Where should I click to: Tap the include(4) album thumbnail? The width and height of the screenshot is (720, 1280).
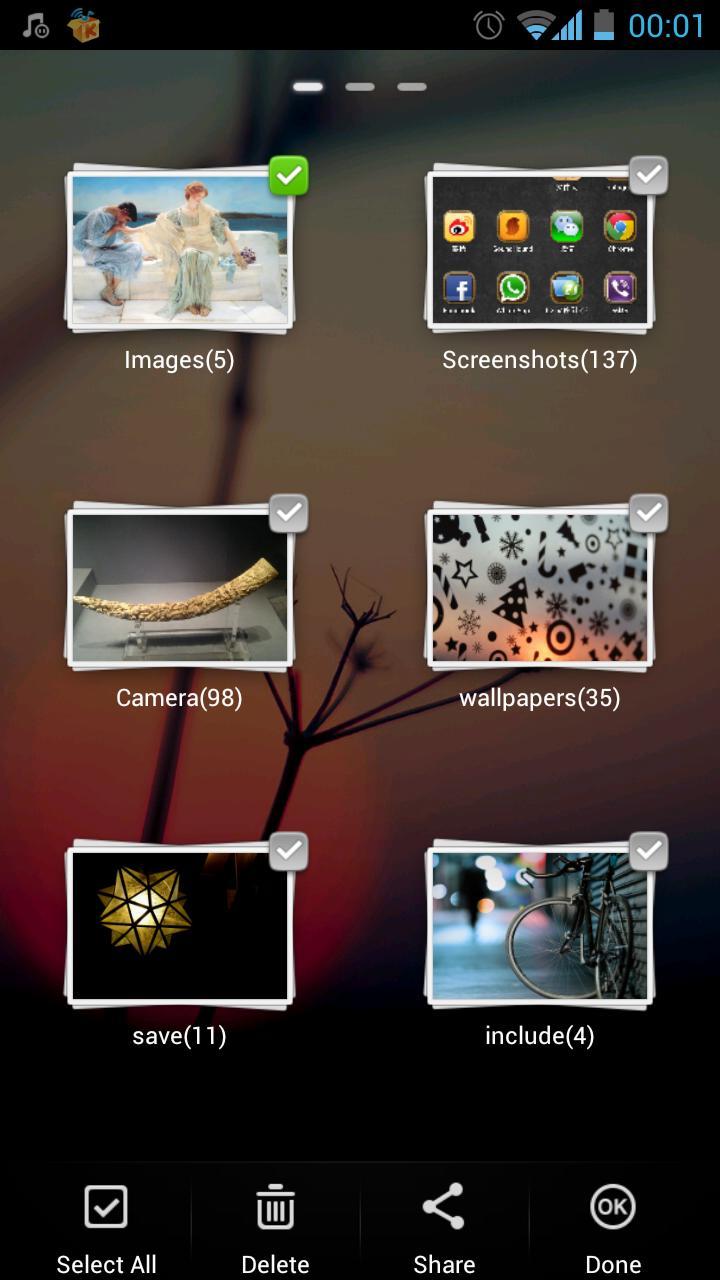point(540,925)
